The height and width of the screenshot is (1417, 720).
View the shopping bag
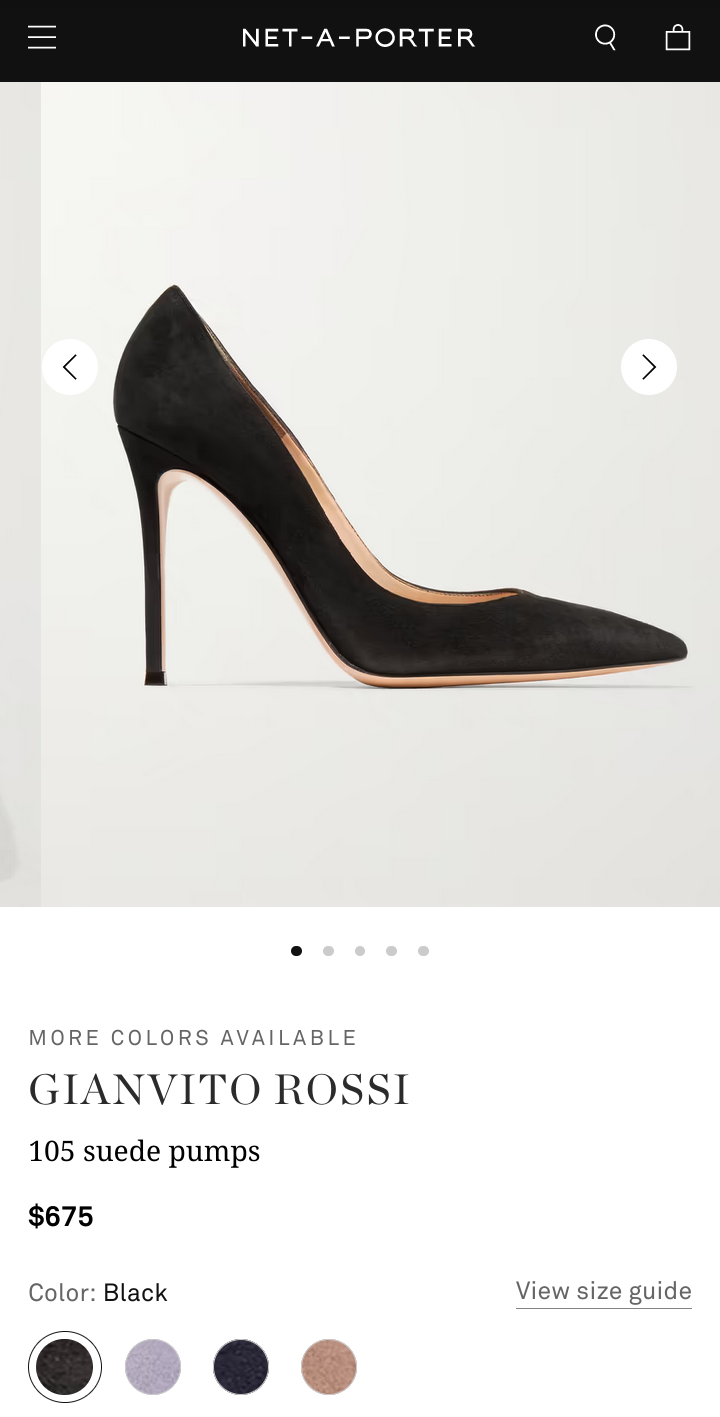point(678,38)
